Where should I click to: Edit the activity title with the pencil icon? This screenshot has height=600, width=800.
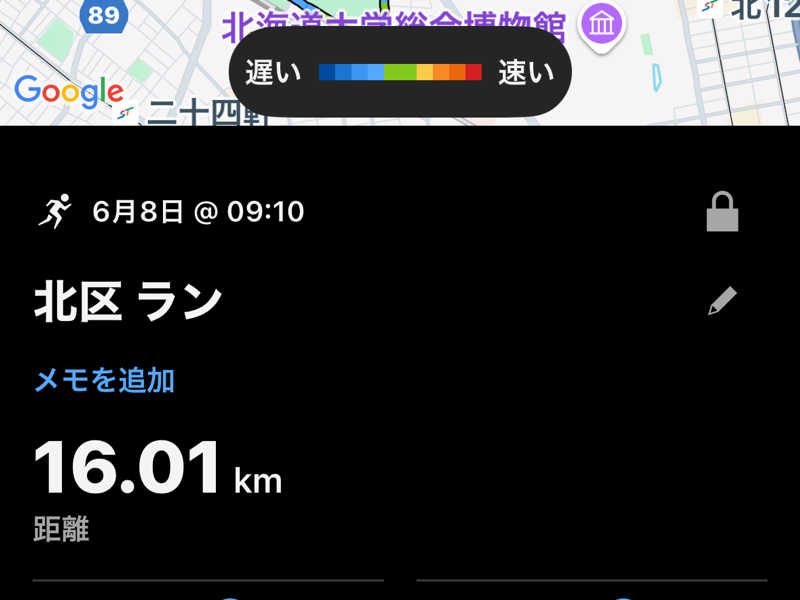(722, 301)
